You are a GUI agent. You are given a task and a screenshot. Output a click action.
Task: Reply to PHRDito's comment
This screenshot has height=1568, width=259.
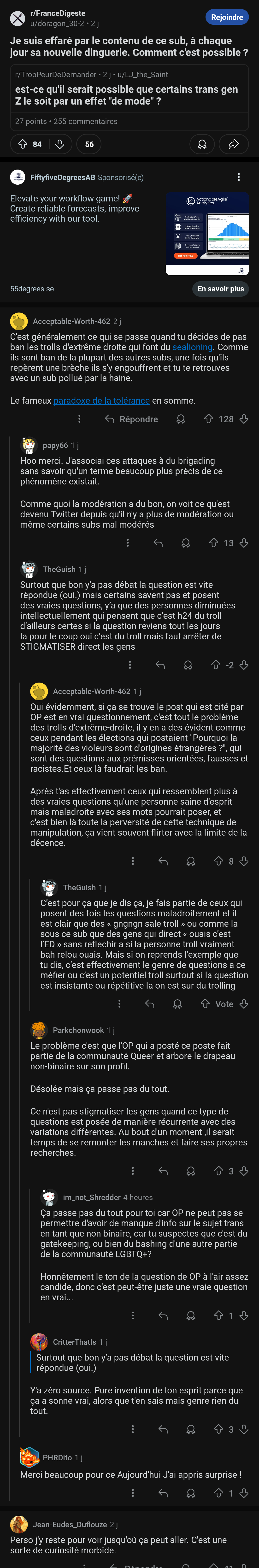tap(163, 1493)
